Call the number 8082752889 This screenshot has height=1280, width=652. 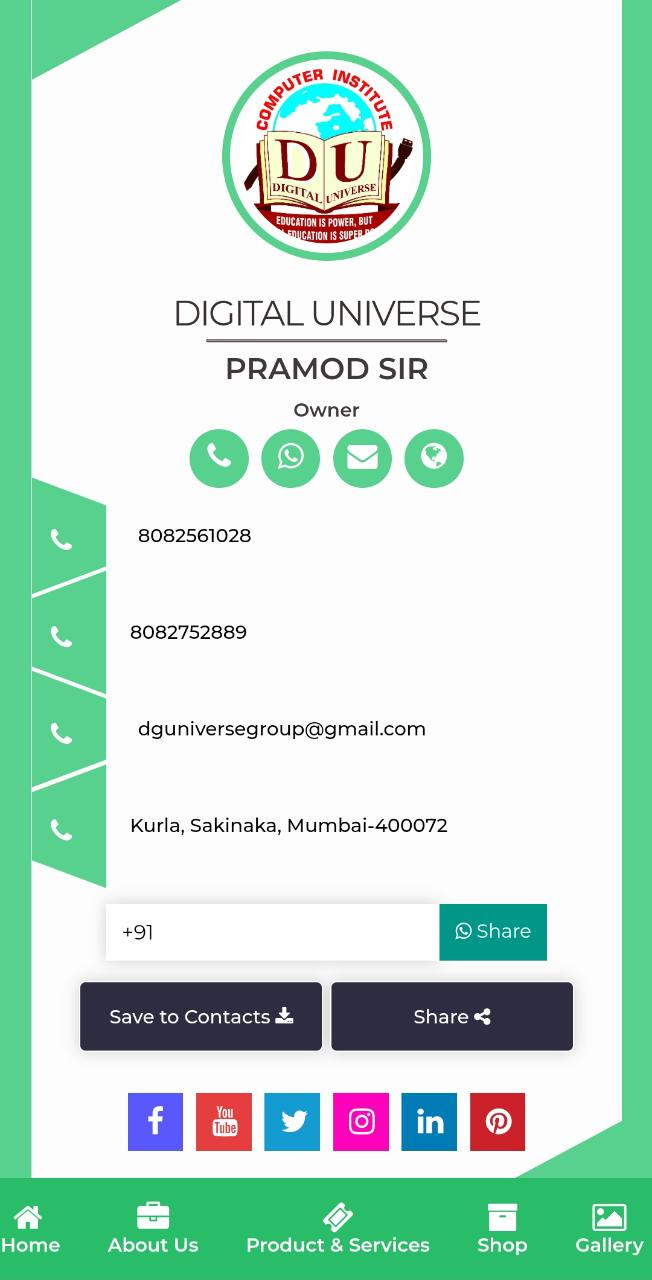click(188, 632)
